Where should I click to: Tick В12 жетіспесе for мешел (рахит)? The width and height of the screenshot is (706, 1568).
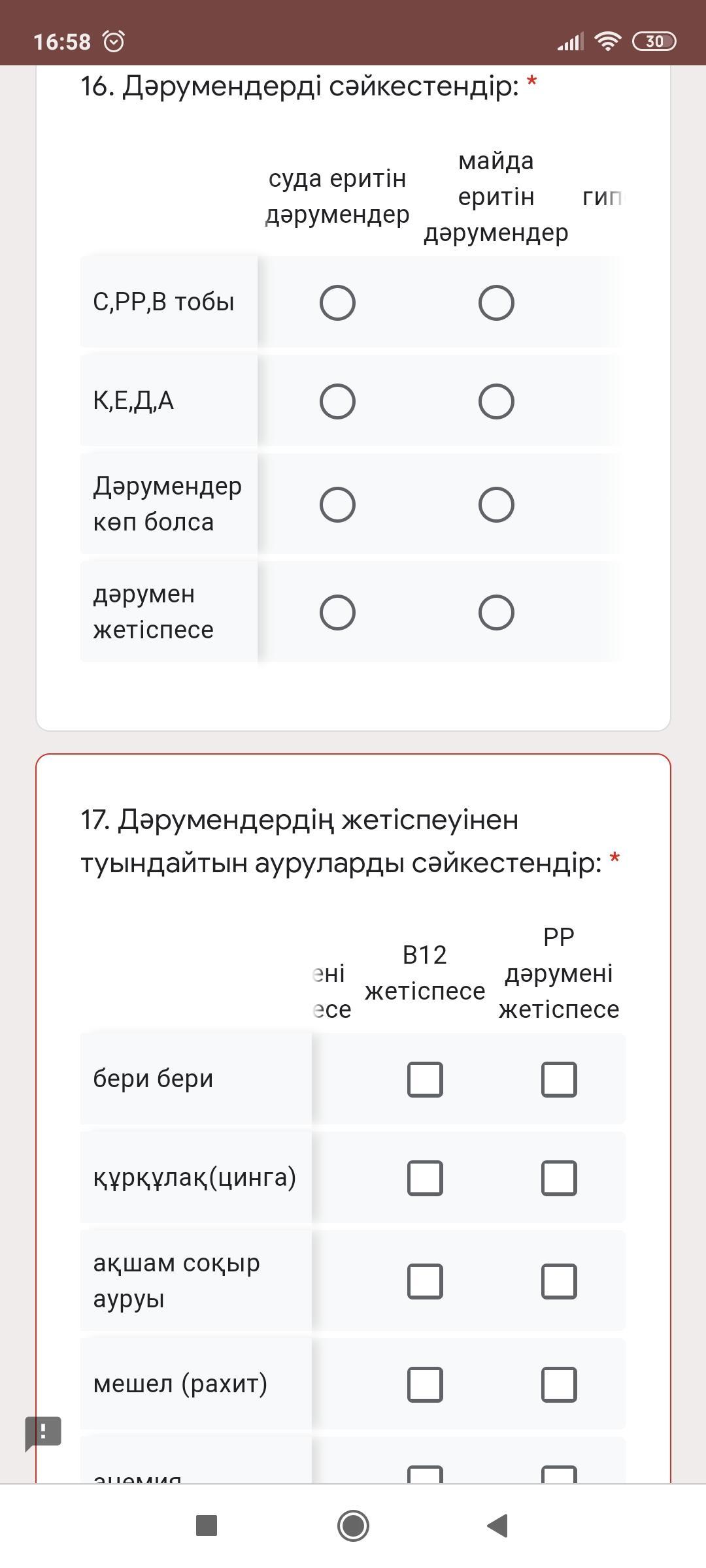425,1384
